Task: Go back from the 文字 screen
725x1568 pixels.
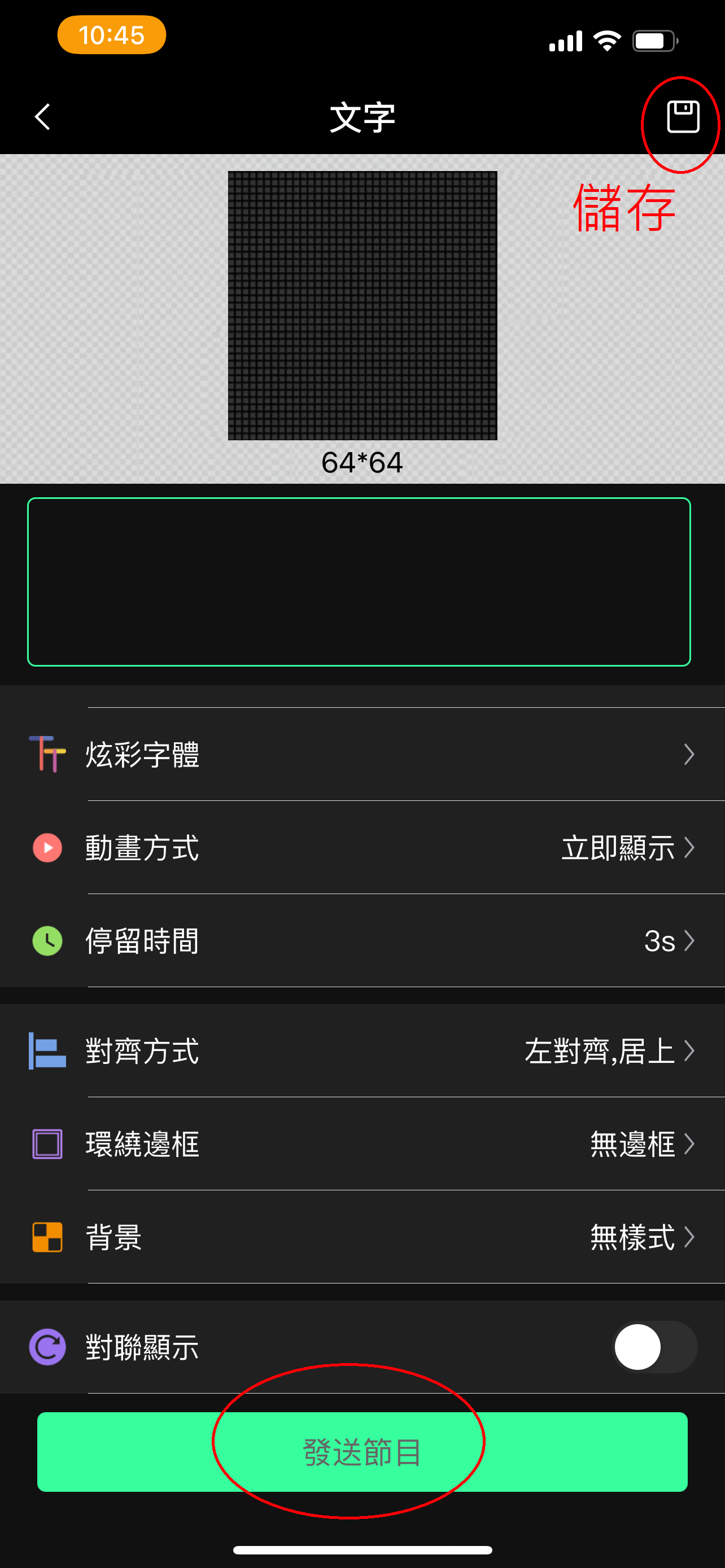Action: click(42, 116)
